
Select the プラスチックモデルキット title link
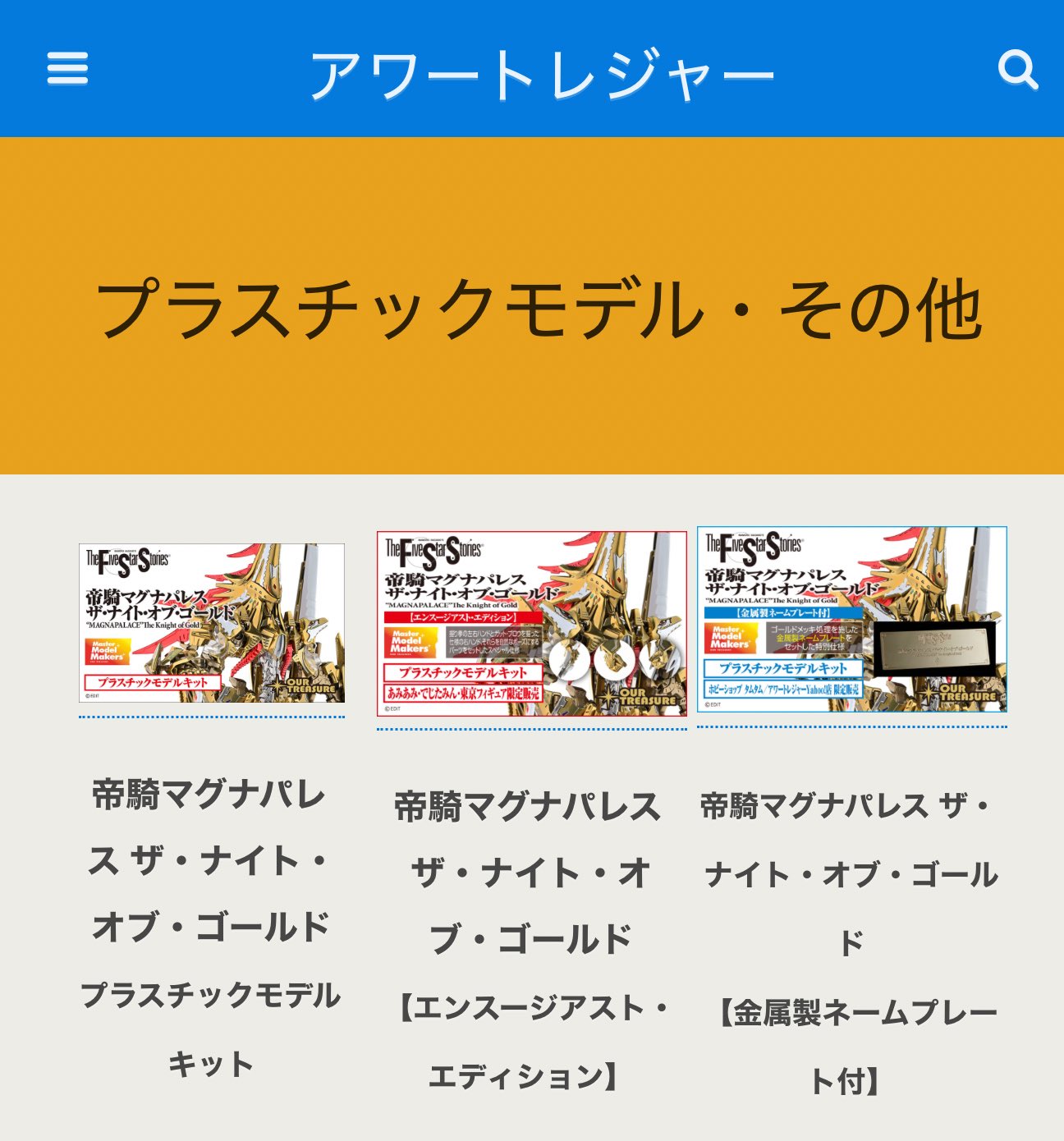point(210,928)
